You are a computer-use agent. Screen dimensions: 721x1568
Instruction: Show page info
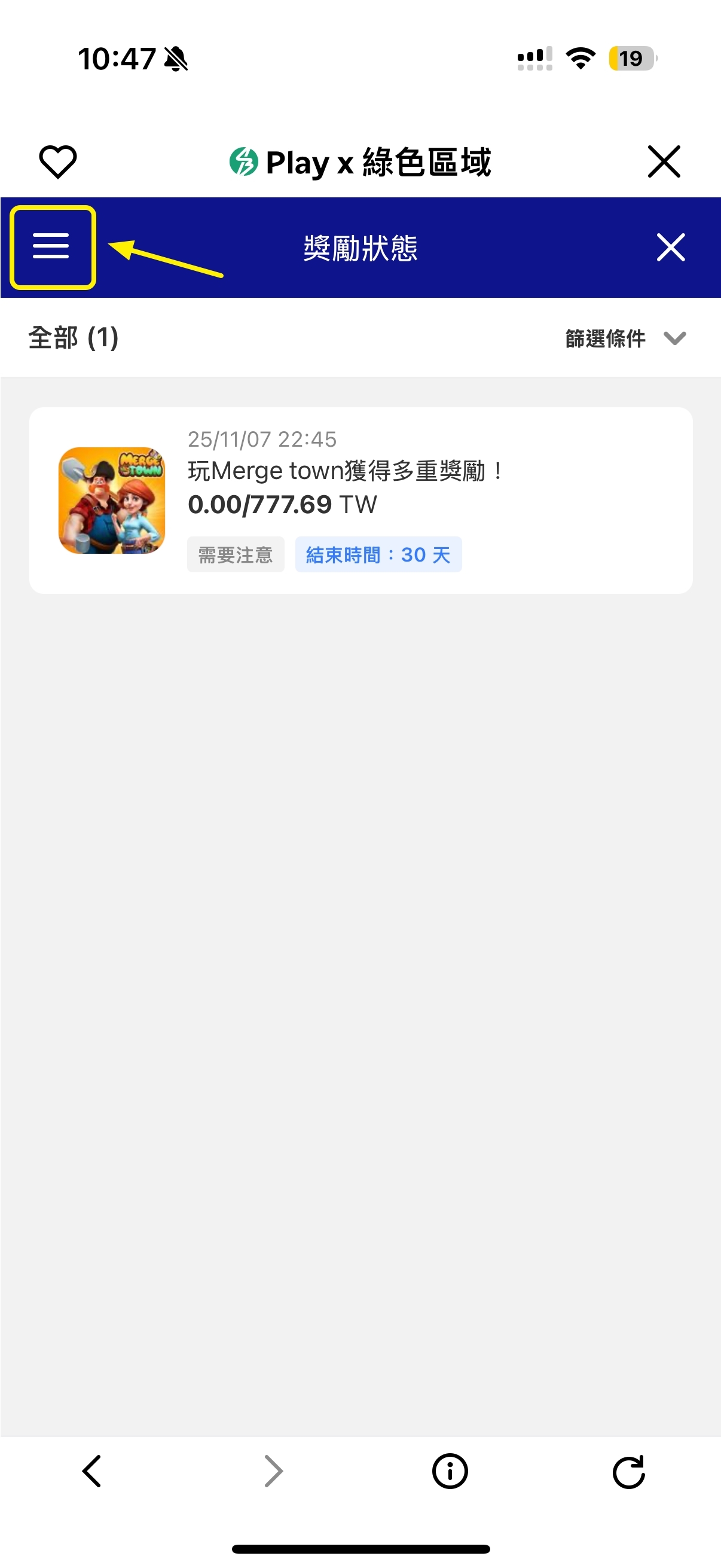tap(450, 1471)
